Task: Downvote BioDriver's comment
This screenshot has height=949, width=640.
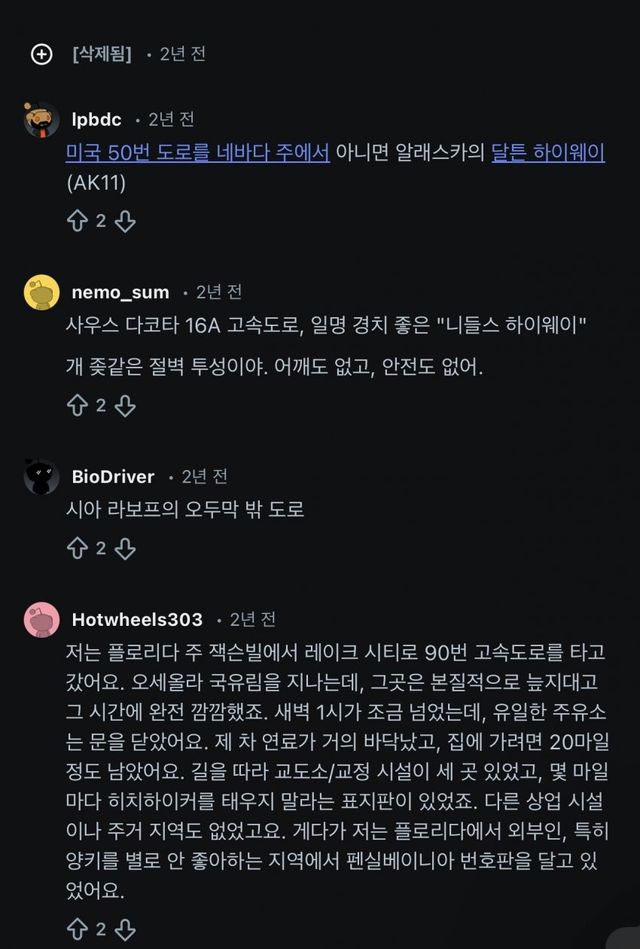Action: (x=125, y=548)
